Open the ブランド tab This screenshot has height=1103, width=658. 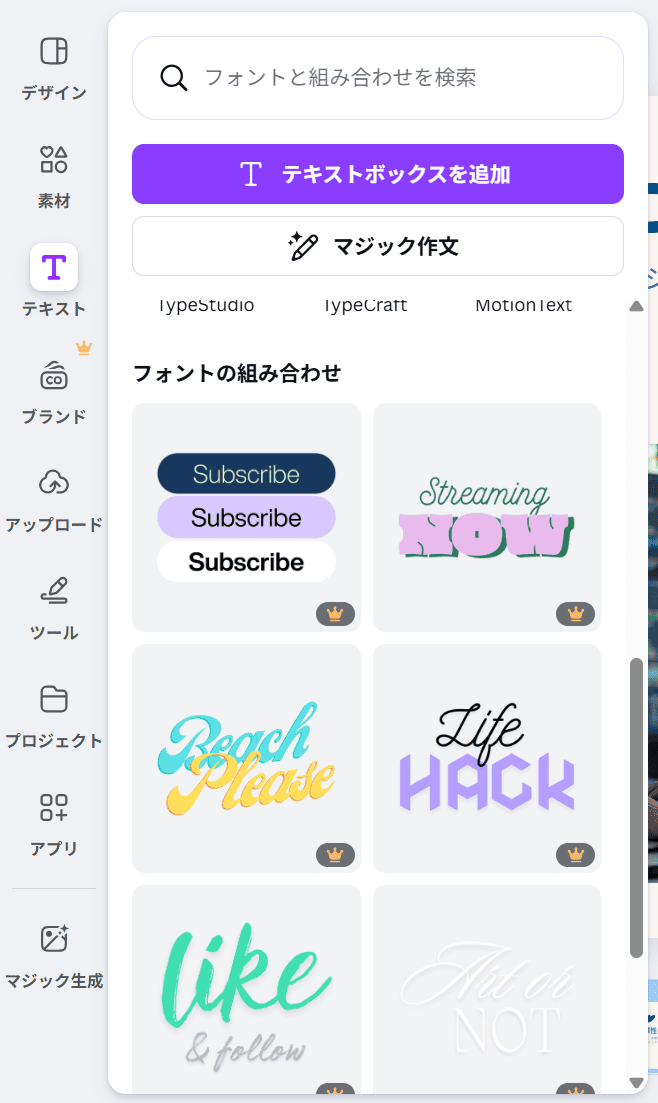coord(54,392)
